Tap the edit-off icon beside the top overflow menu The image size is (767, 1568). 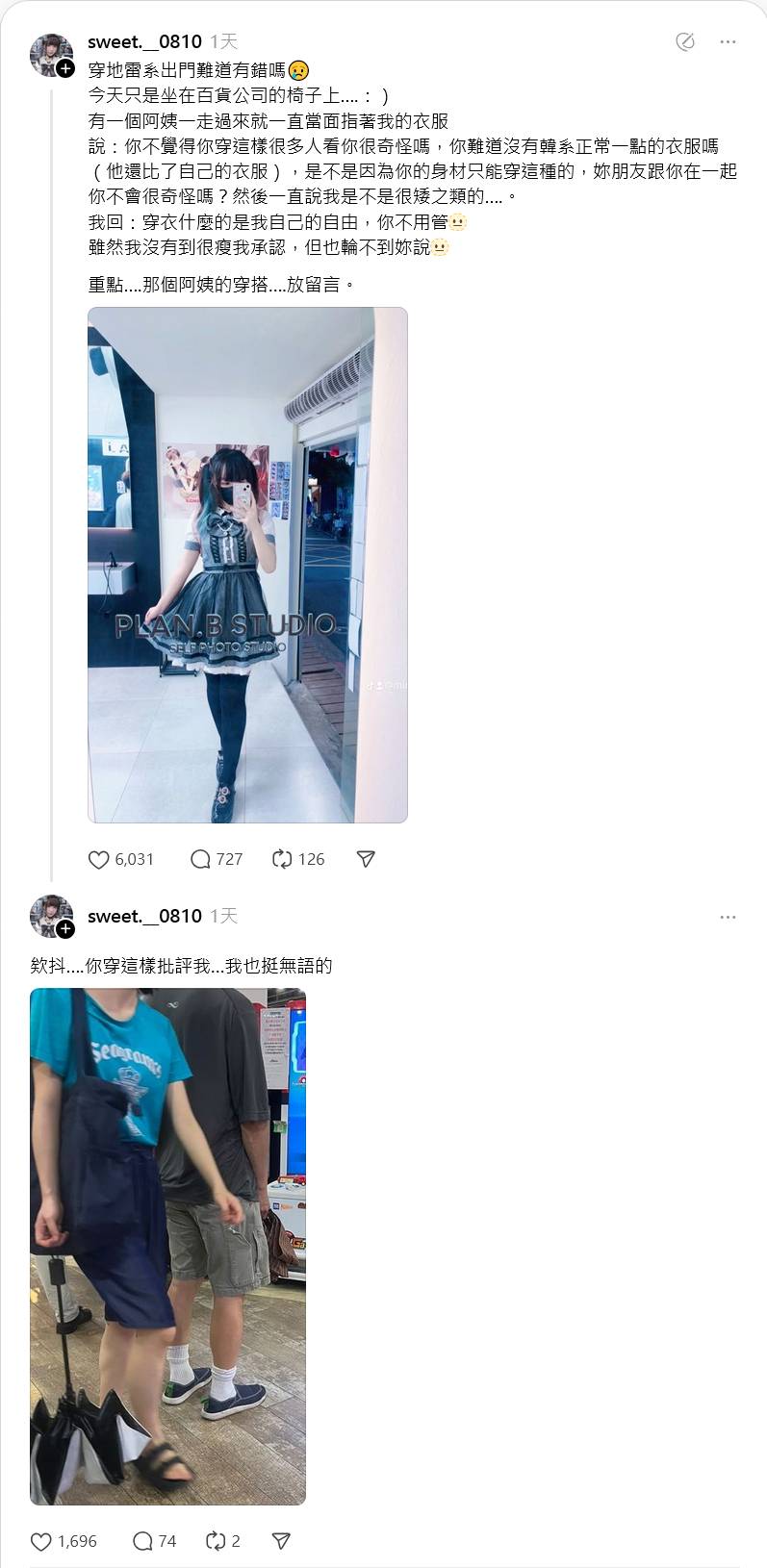685,41
